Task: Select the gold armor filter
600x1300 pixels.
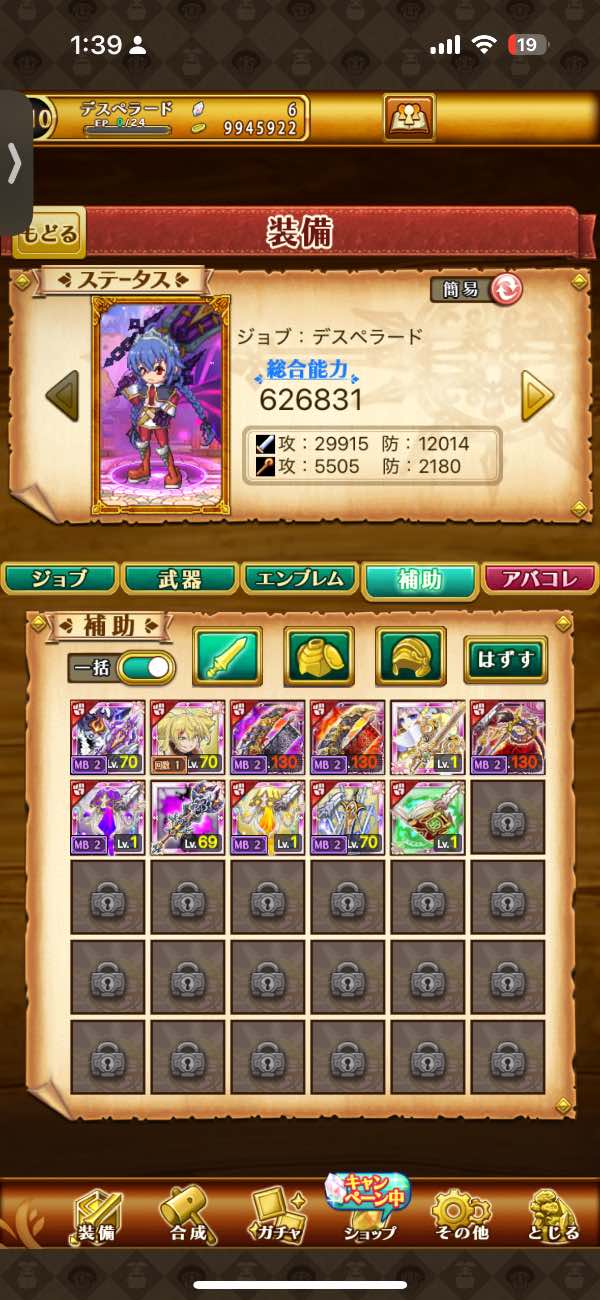Action: (x=319, y=656)
